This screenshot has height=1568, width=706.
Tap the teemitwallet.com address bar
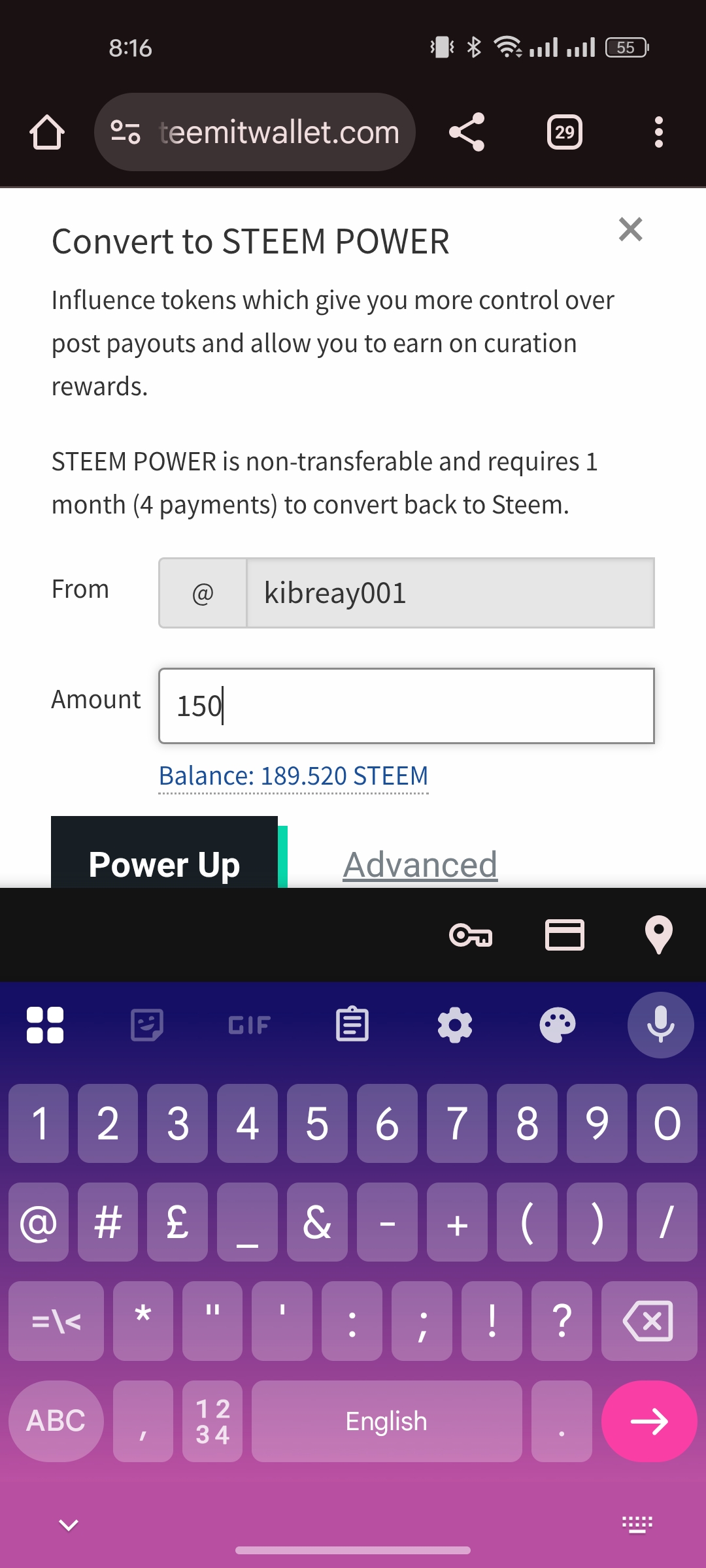(255, 132)
